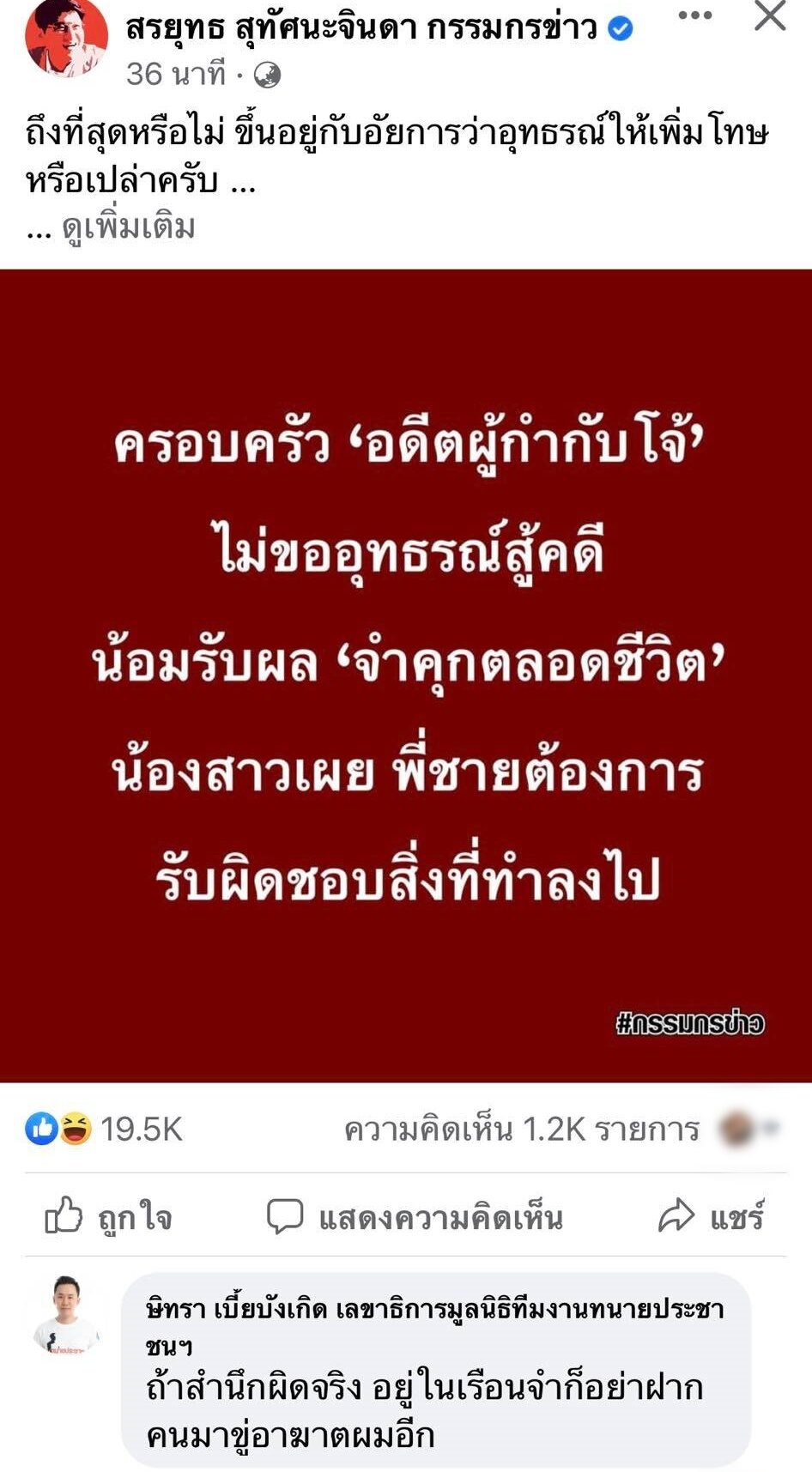Open สรยุทธ สุทัศนะจินดา กรรมกรข่าว page name
Viewport: 812px width, 1472px height.
(361, 27)
